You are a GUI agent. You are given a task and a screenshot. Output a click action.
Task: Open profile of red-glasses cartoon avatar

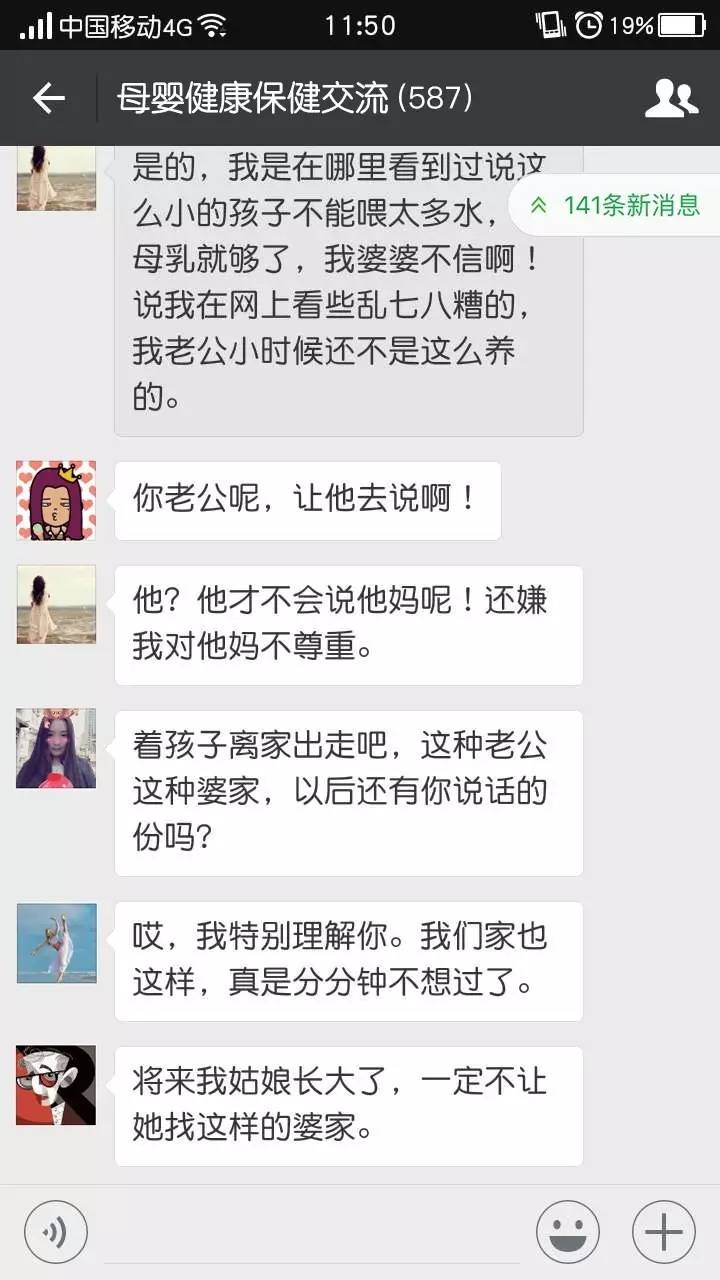point(55,1086)
